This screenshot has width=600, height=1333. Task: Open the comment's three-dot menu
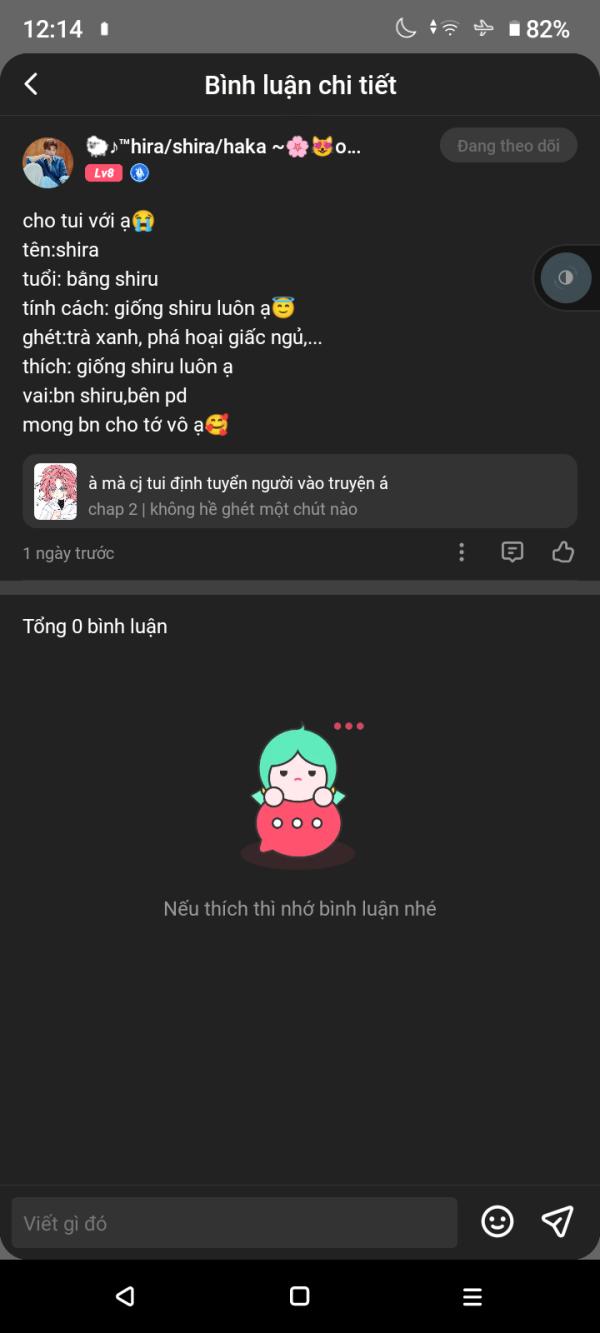coord(461,552)
